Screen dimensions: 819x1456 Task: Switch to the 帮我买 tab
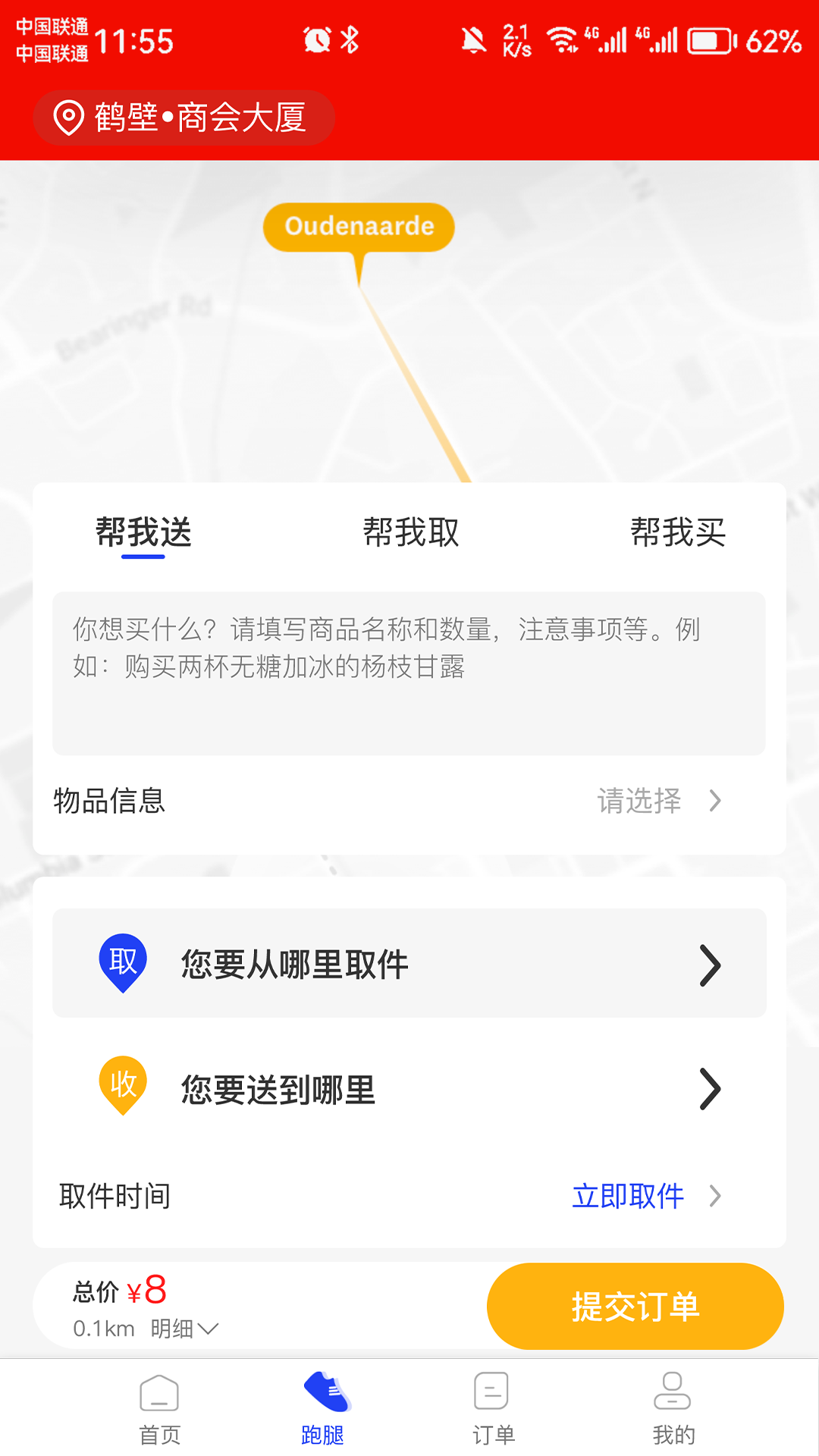coord(677,533)
